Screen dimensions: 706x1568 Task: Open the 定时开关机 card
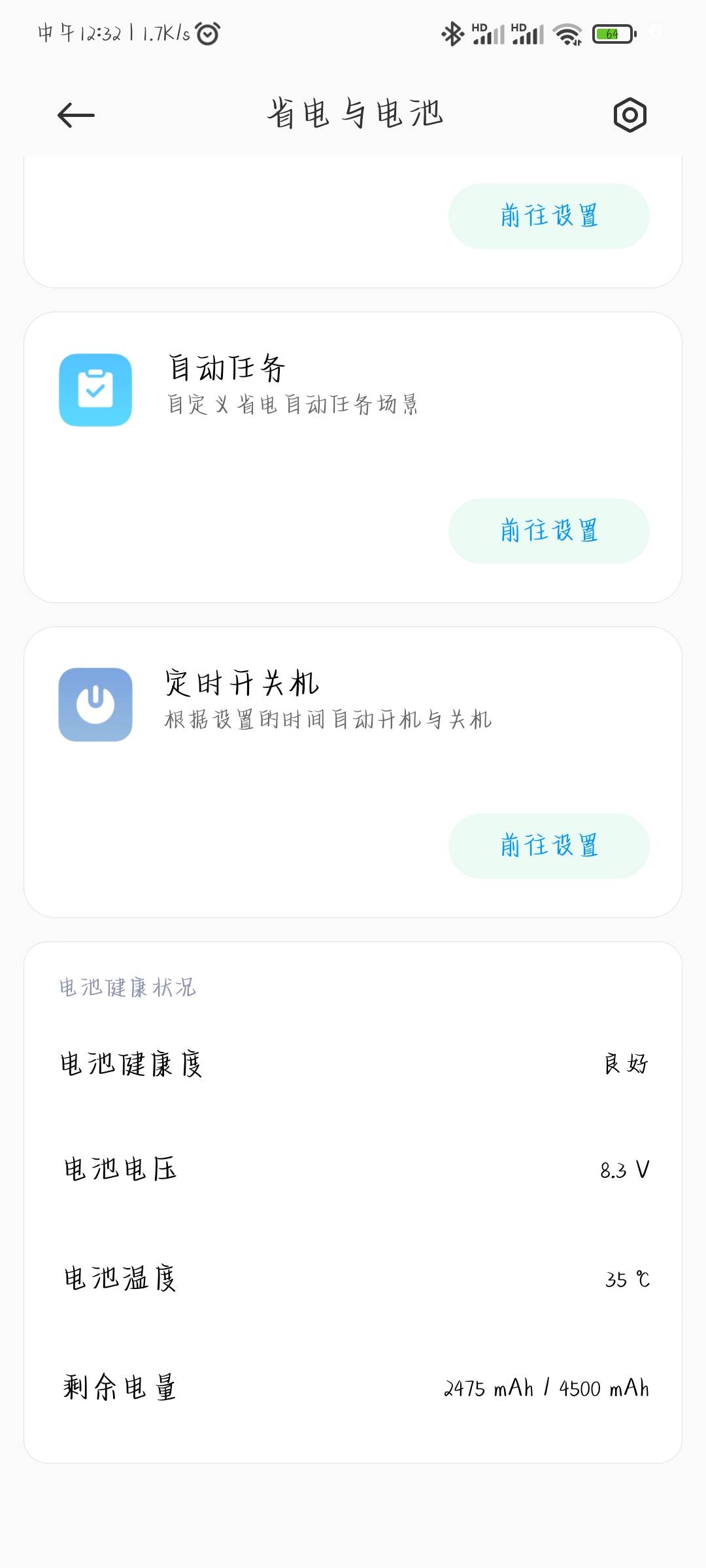pos(353,772)
